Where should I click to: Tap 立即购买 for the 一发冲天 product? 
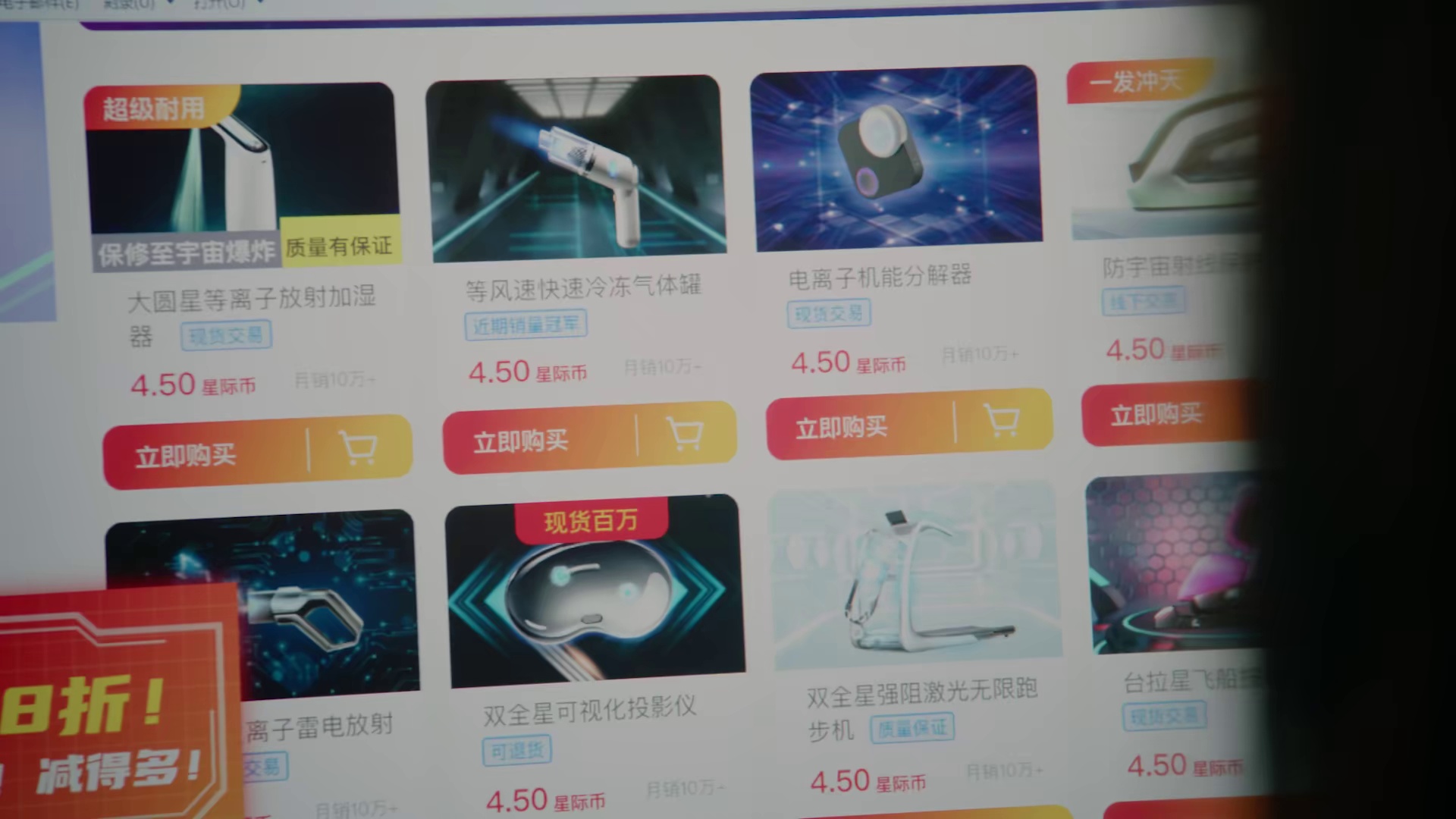[1156, 414]
